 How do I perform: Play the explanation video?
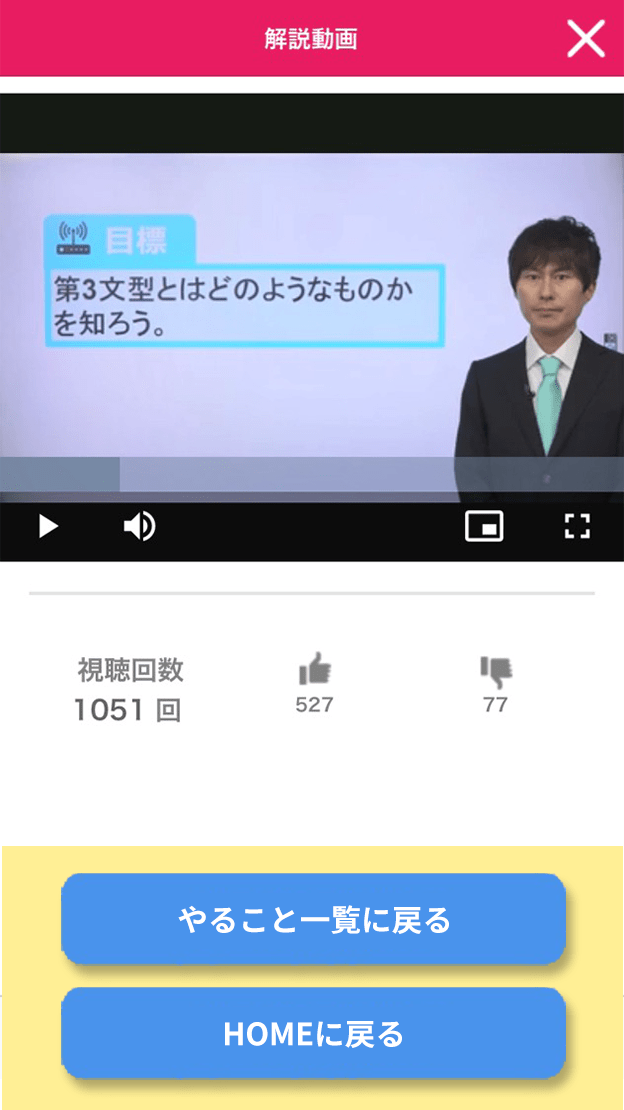click(48, 526)
